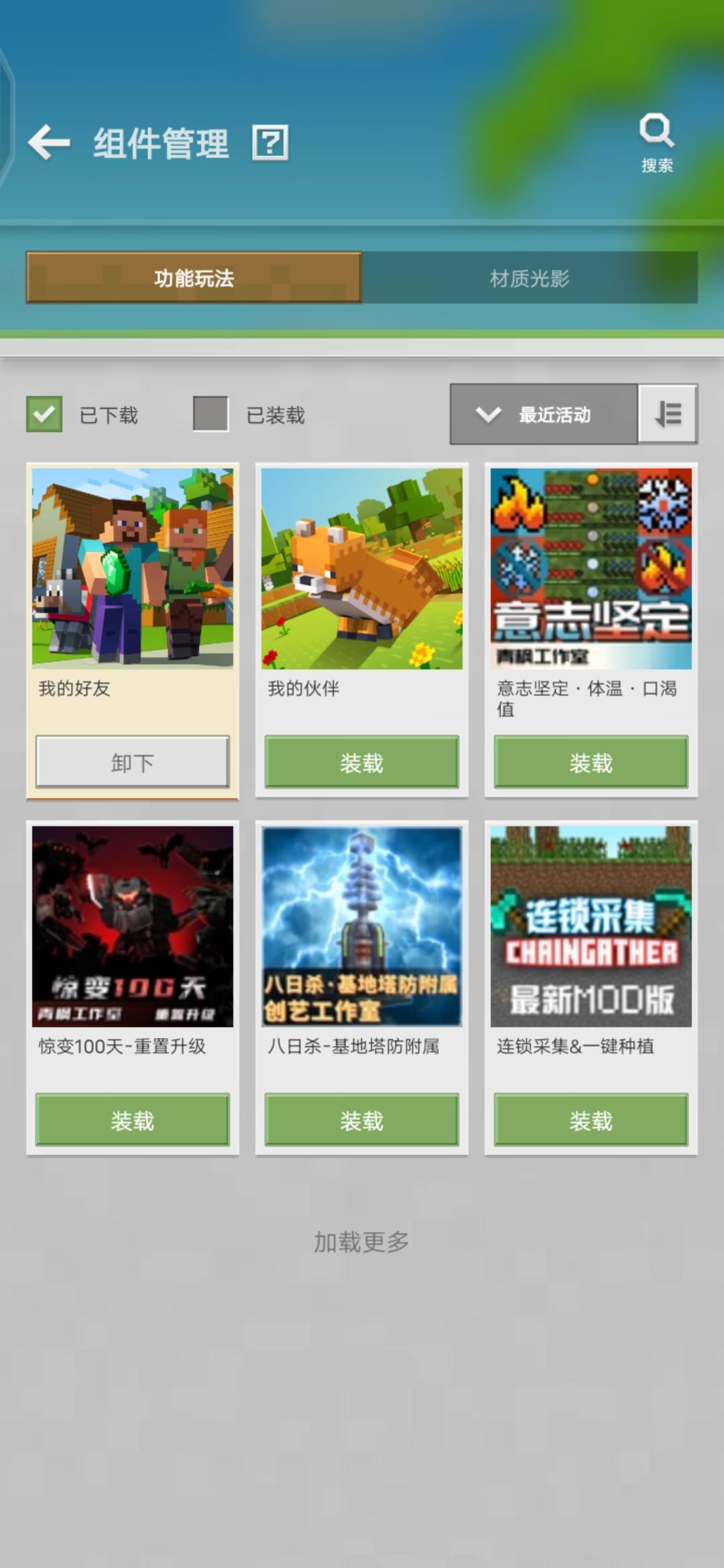
Task: Click the sort order icon beside 最近活动
Action: tap(668, 413)
